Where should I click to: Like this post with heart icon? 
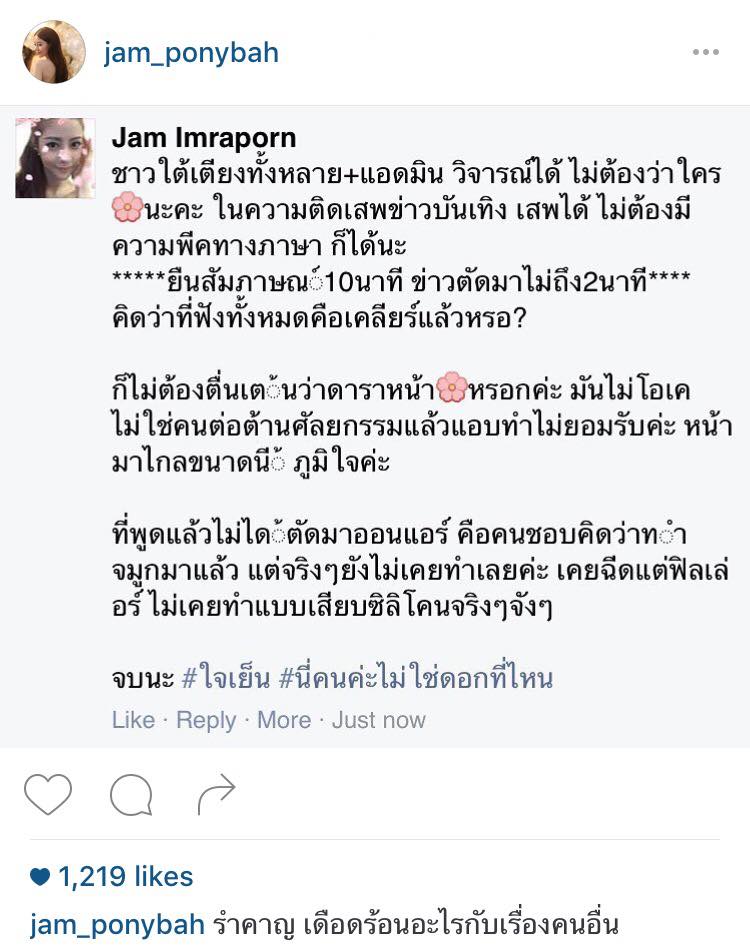pos(48,795)
